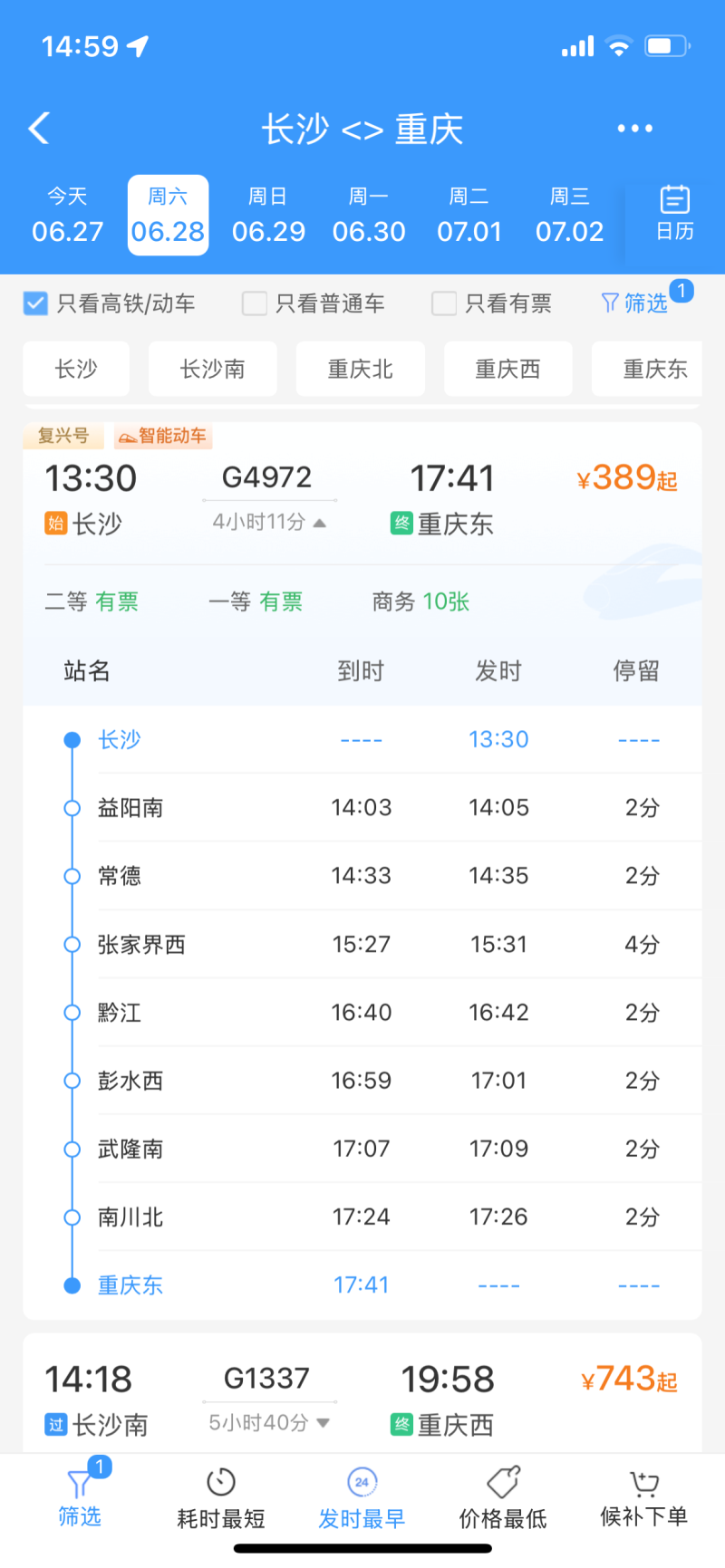Open 筛选 filter at the top right
Image resolution: width=725 pixels, height=1568 pixels.
[x=636, y=303]
